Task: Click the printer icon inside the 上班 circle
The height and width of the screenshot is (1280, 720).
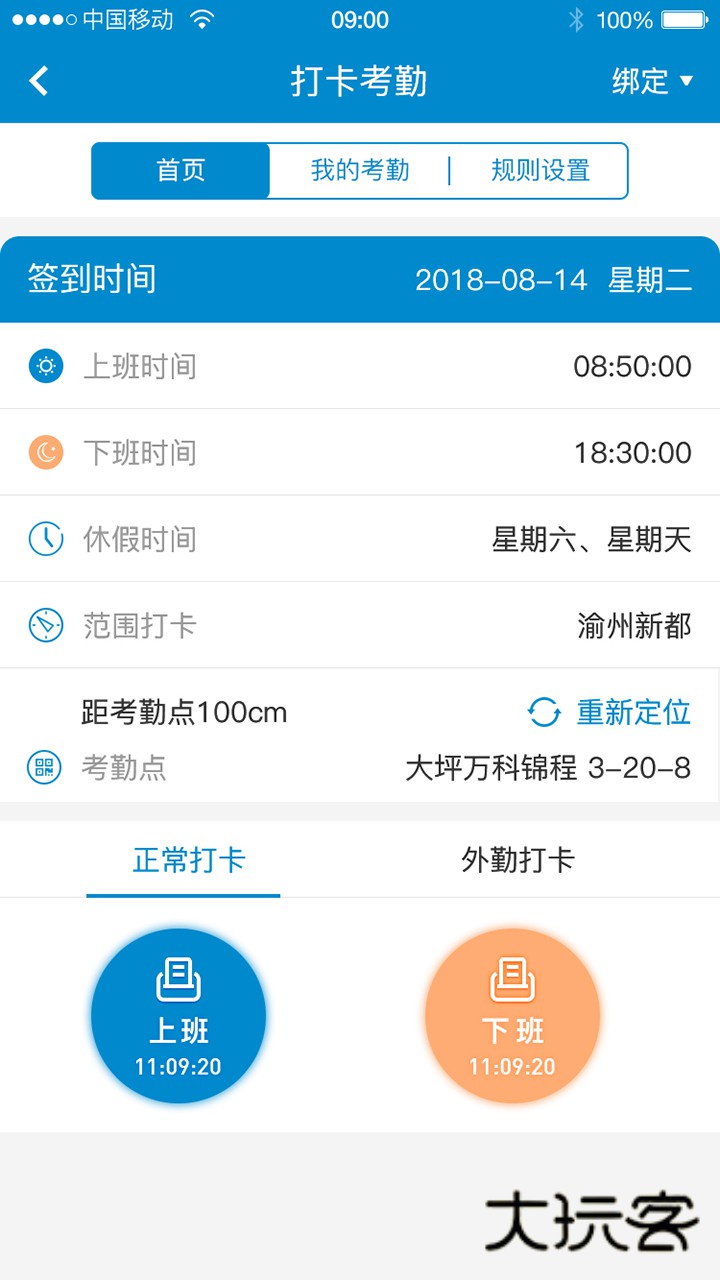Action: pyautogui.click(x=179, y=981)
